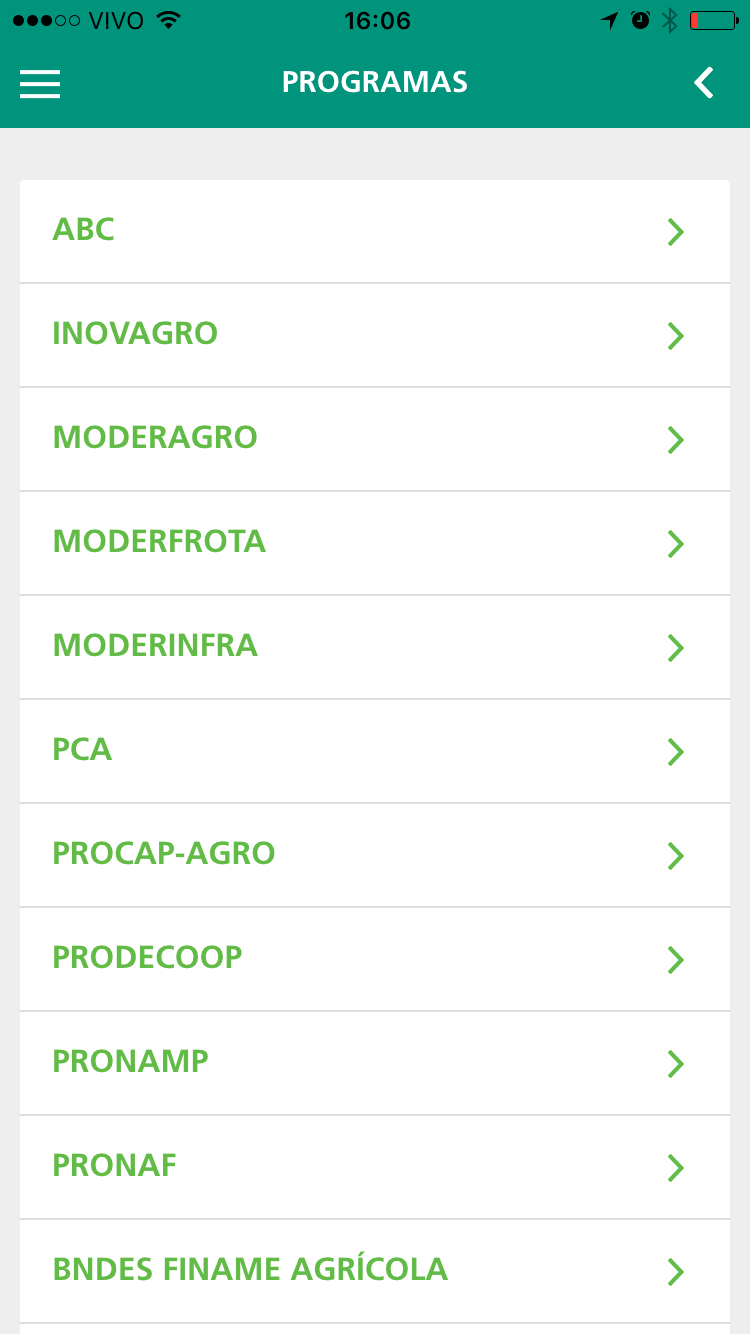View the PRODECOOP program
750x1334 pixels.
point(375,959)
